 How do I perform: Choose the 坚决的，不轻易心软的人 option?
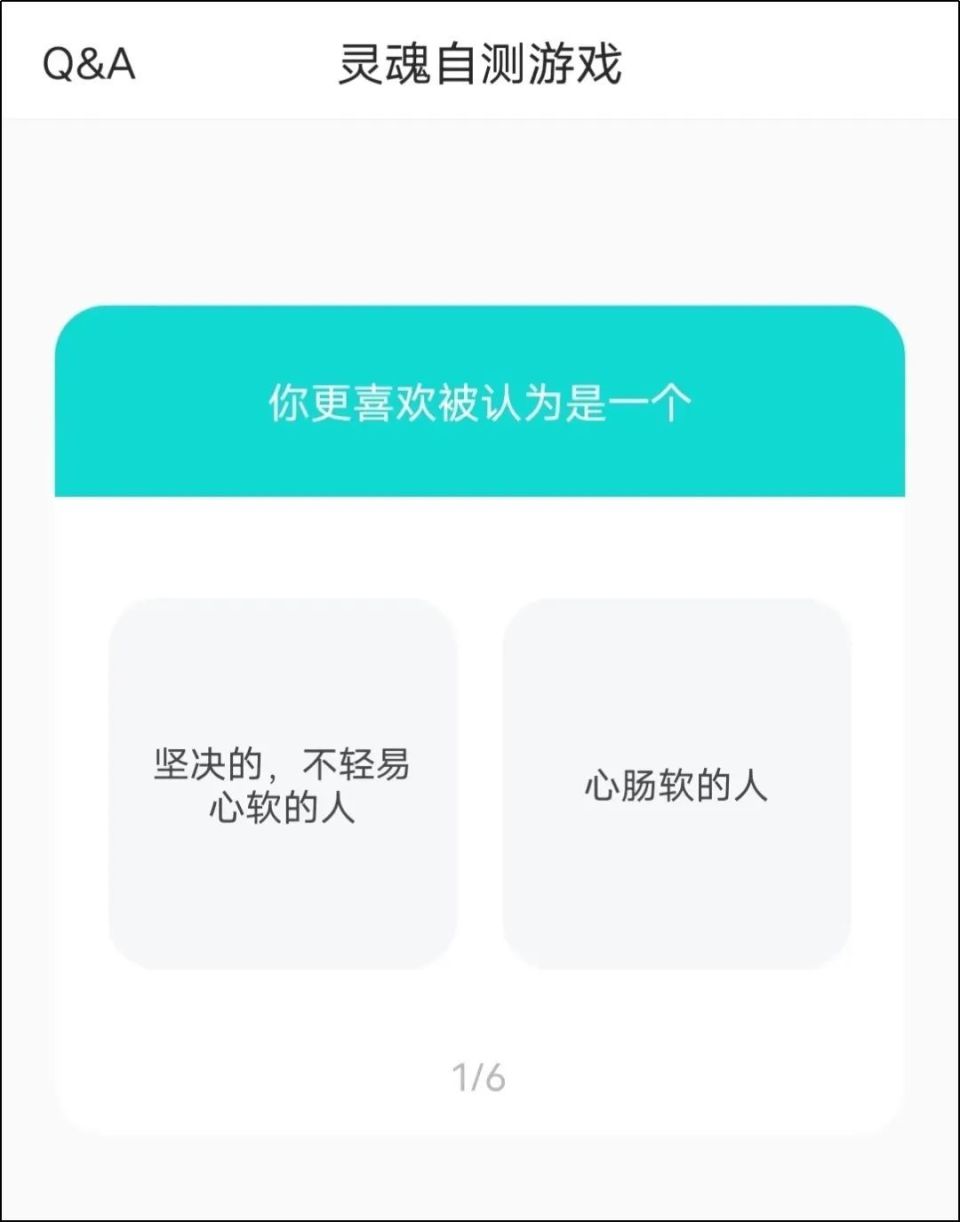282,785
